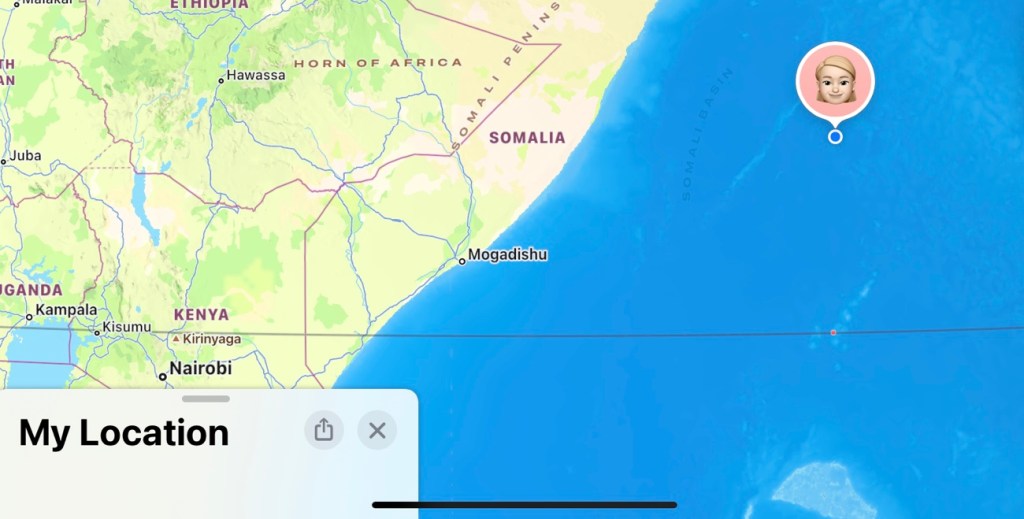Close the My Location card
Image resolution: width=1024 pixels, height=519 pixels.
pyautogui.click(x=377, y=430)
